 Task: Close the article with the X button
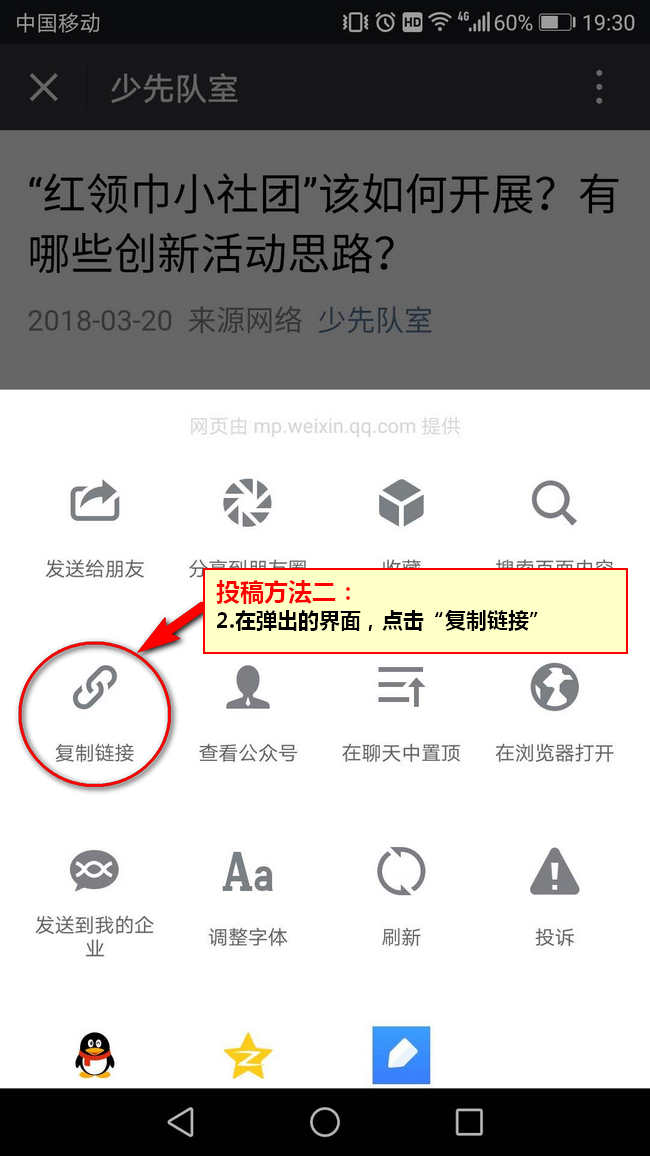(x=44, y=88)
